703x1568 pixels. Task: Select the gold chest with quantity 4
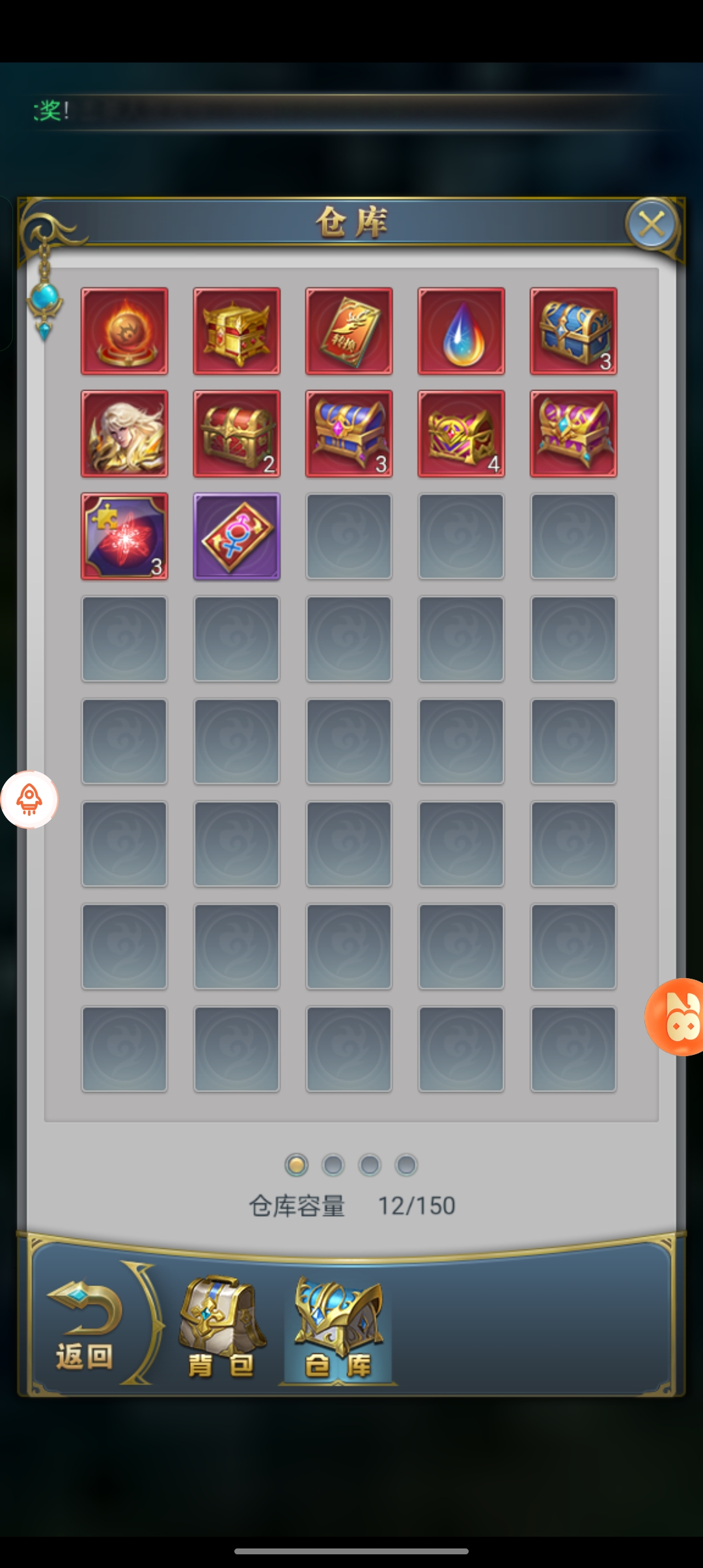[x=461, y=434]
